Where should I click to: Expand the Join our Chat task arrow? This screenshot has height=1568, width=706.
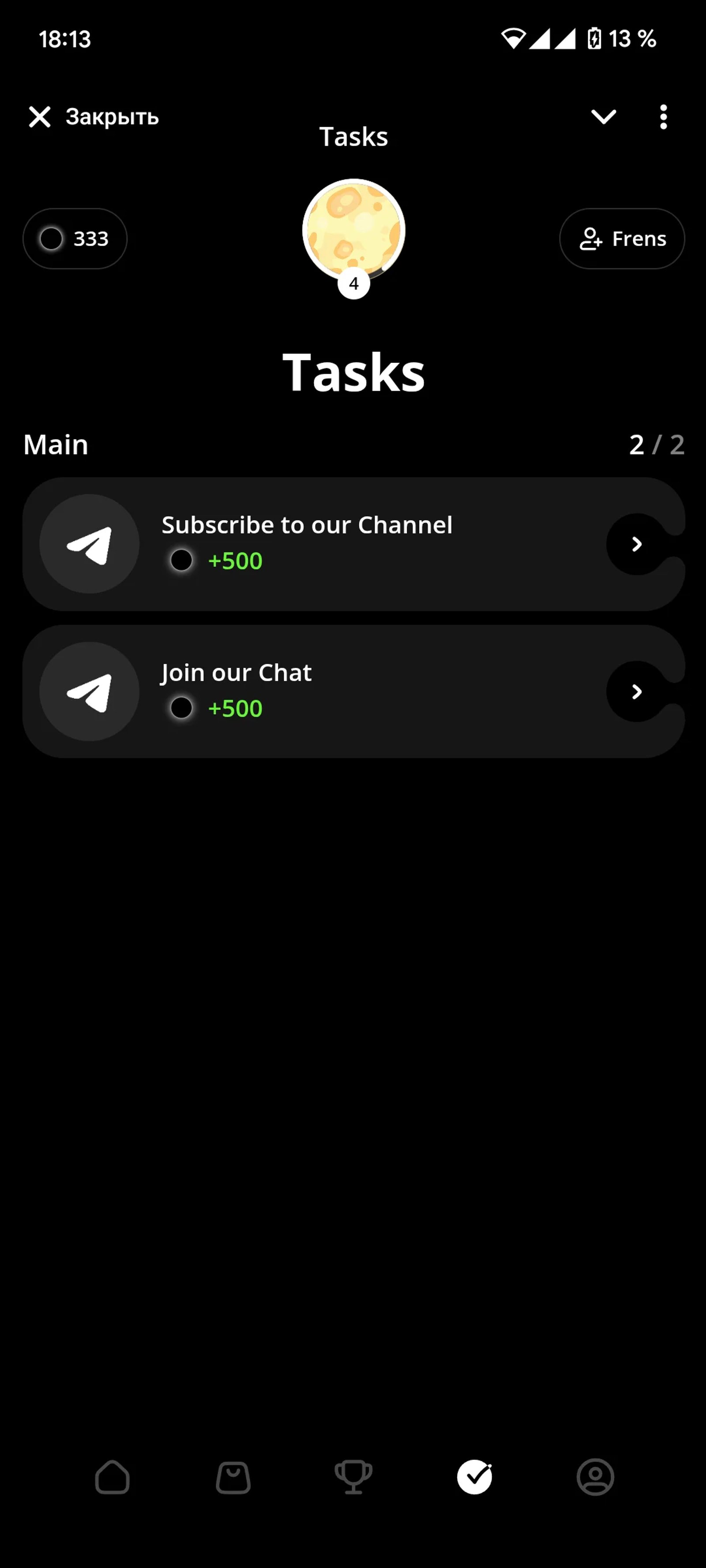coord(637,691)
